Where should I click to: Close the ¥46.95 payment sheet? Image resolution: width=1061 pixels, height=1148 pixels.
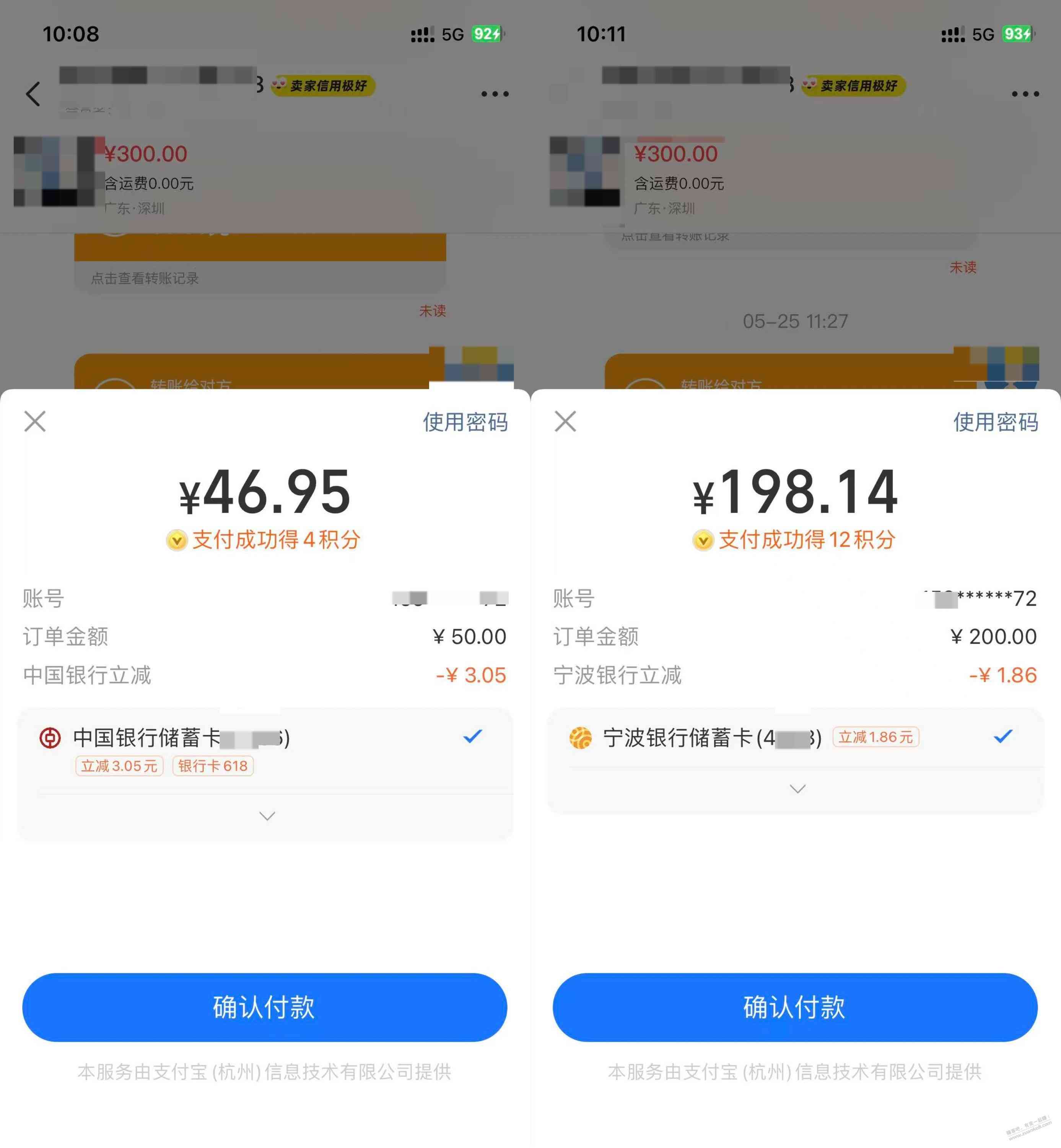[35, 421]
